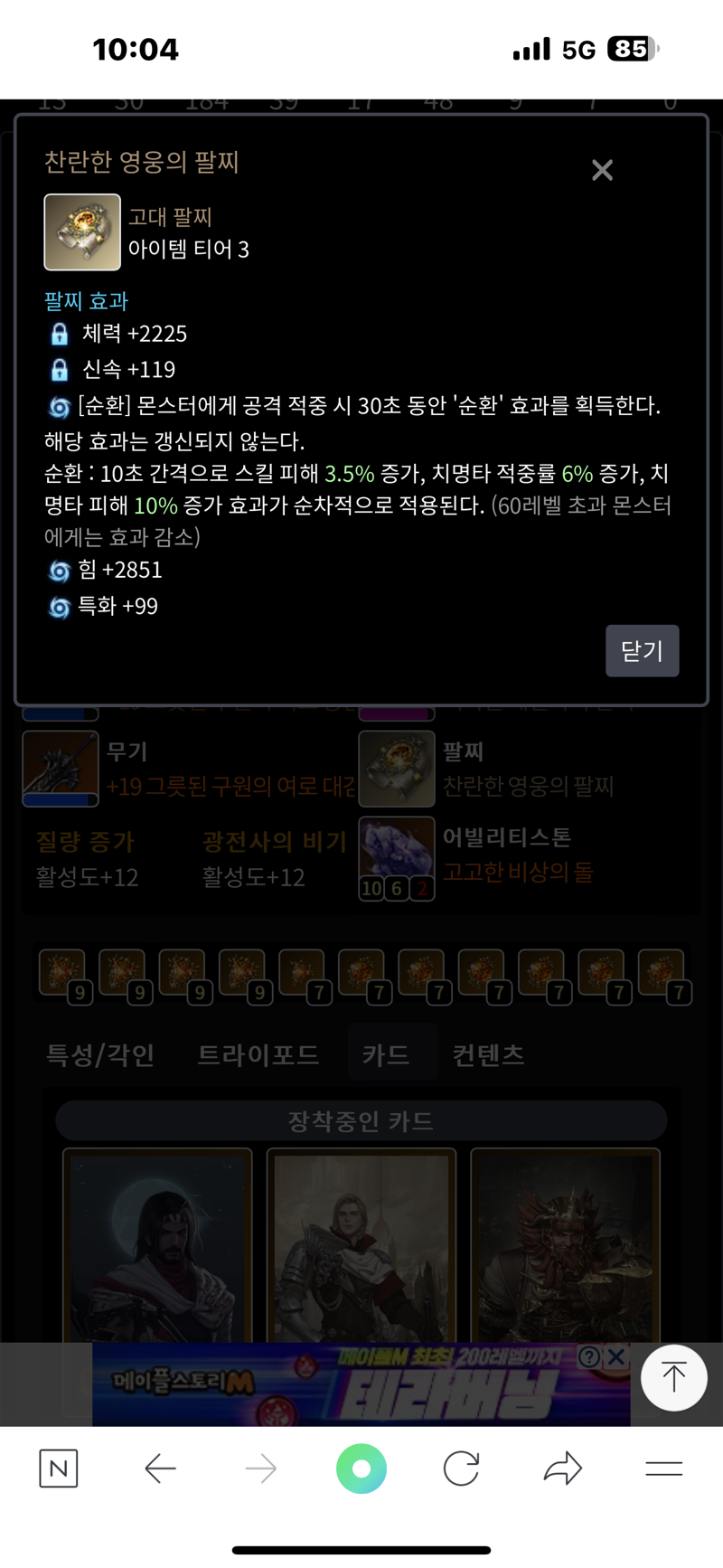
Task: Jump to top with the arrow button
Action: tap(673, 1377)
